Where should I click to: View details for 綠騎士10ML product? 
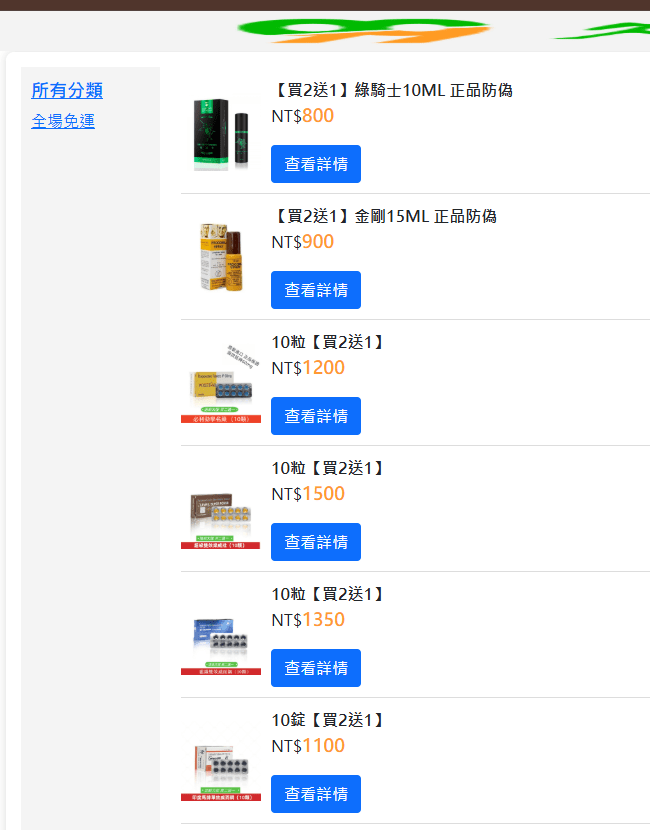[315, 164]
